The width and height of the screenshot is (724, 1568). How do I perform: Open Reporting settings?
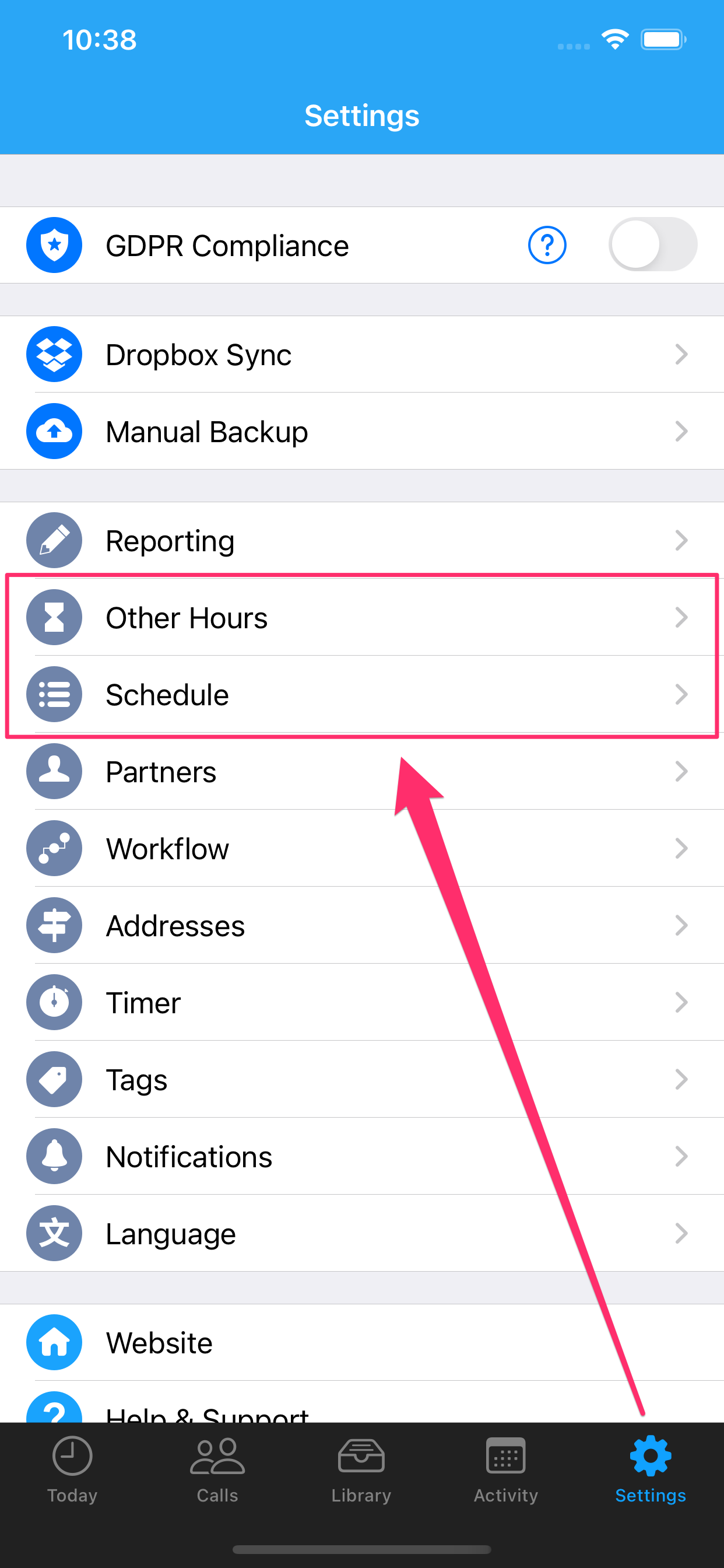pyautogui.click(x=362, y=541)
